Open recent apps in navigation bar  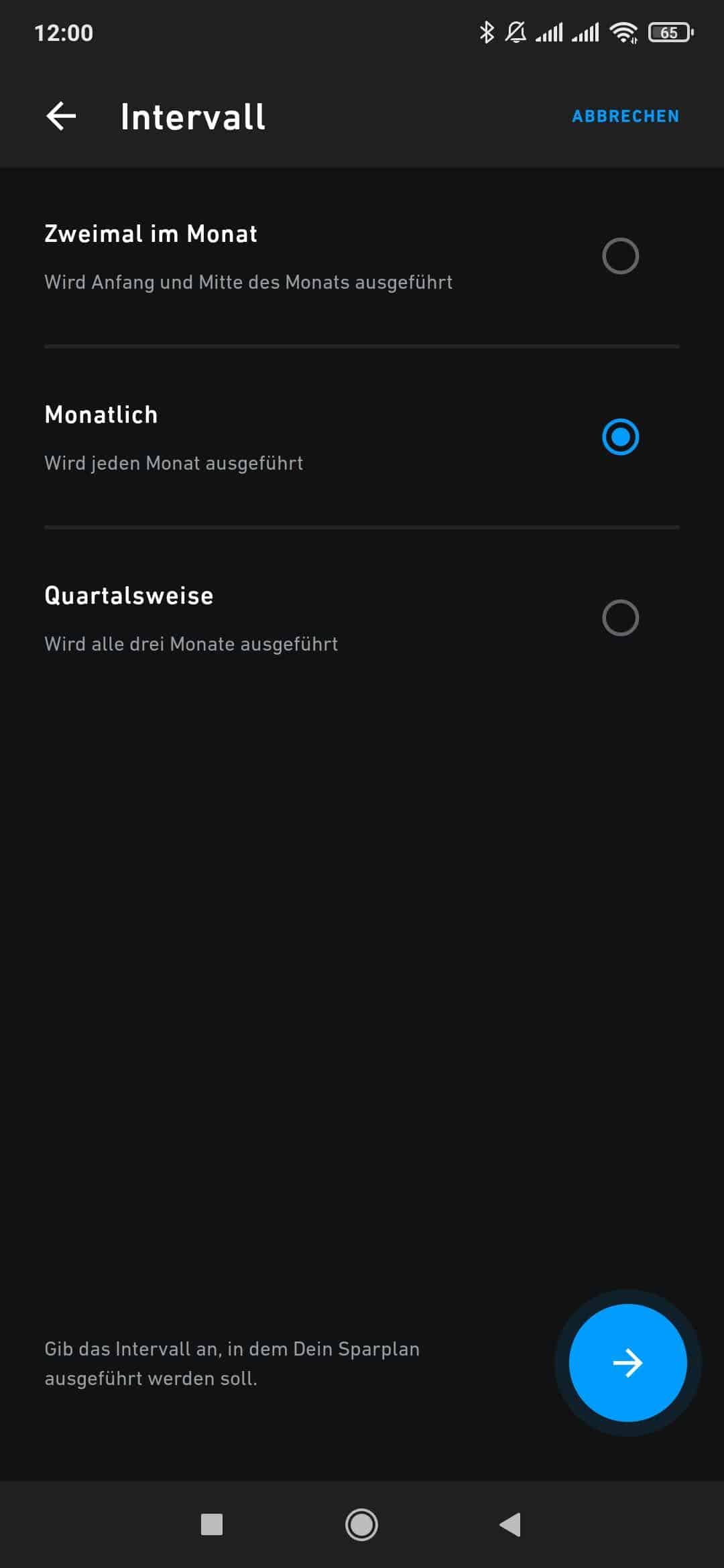(x=212, y=1524)
